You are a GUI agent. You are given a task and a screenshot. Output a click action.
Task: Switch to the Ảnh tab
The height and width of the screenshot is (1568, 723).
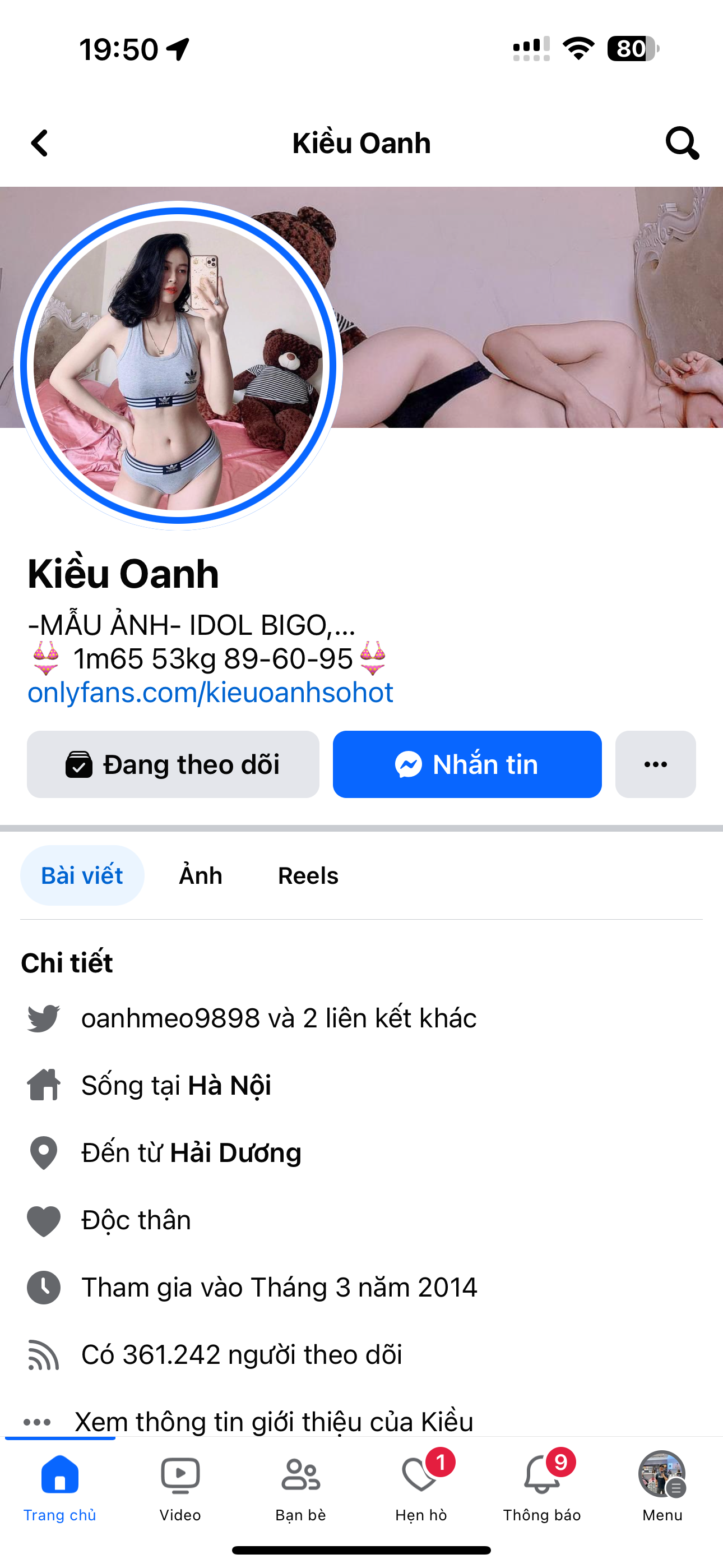tap(200, 875)
